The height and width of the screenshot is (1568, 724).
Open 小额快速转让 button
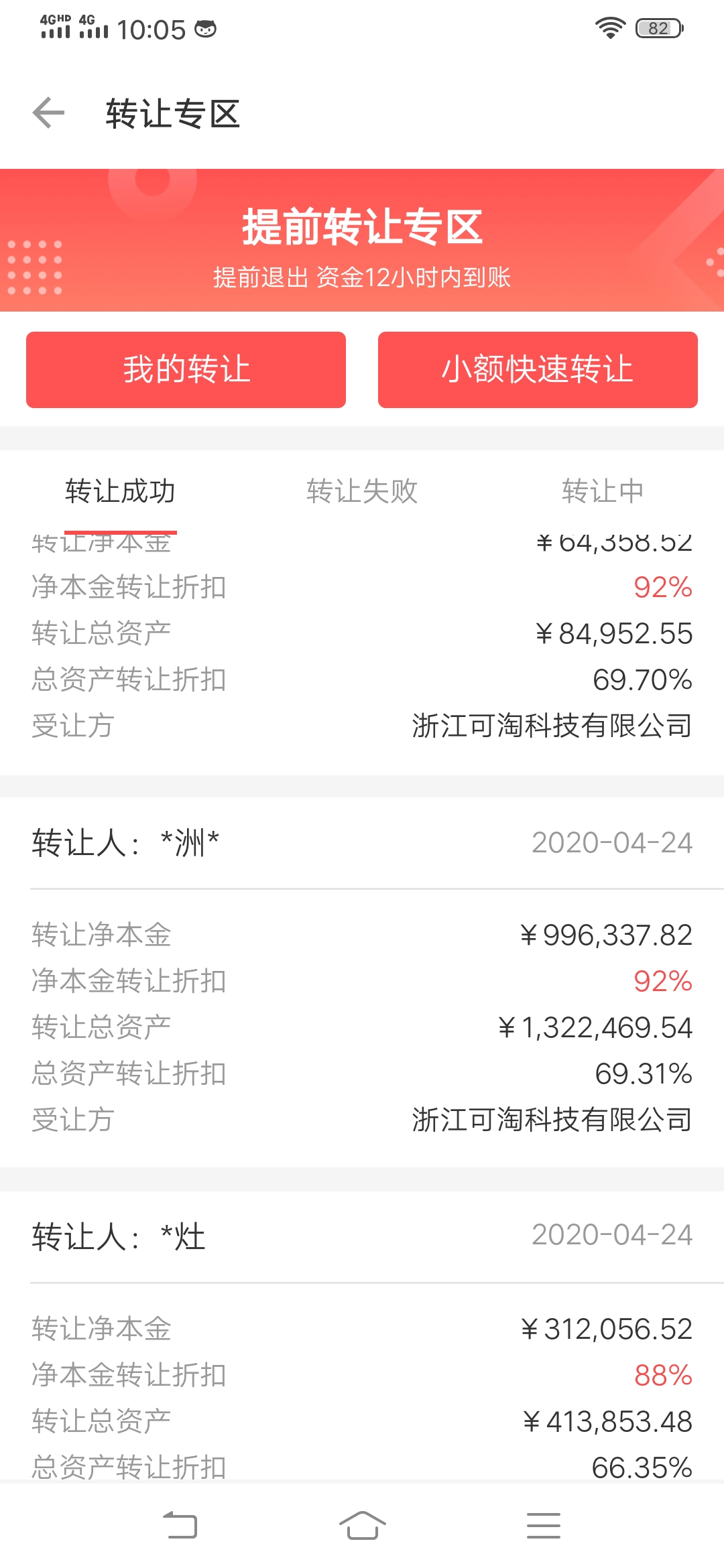(x=538, y=369)
